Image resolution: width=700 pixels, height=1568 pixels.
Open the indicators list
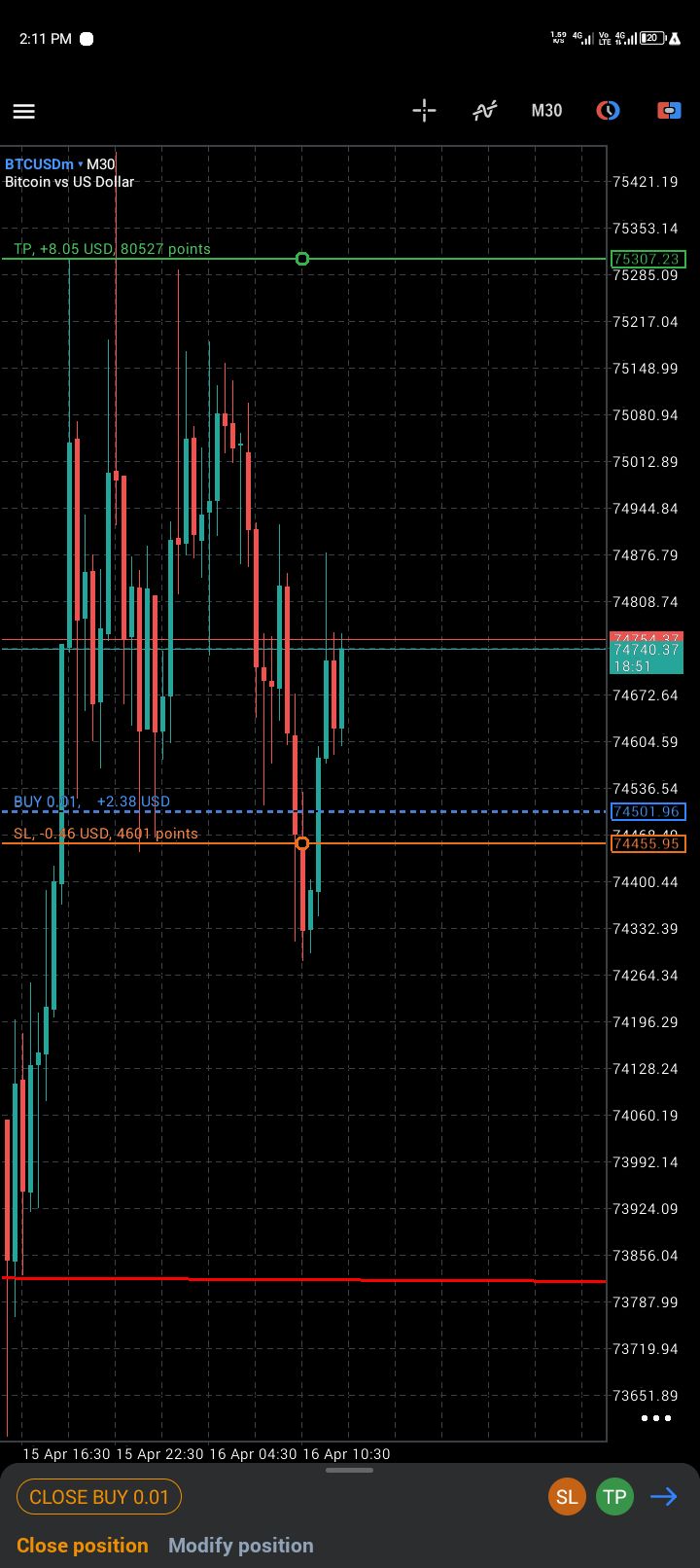coord(485,111)
